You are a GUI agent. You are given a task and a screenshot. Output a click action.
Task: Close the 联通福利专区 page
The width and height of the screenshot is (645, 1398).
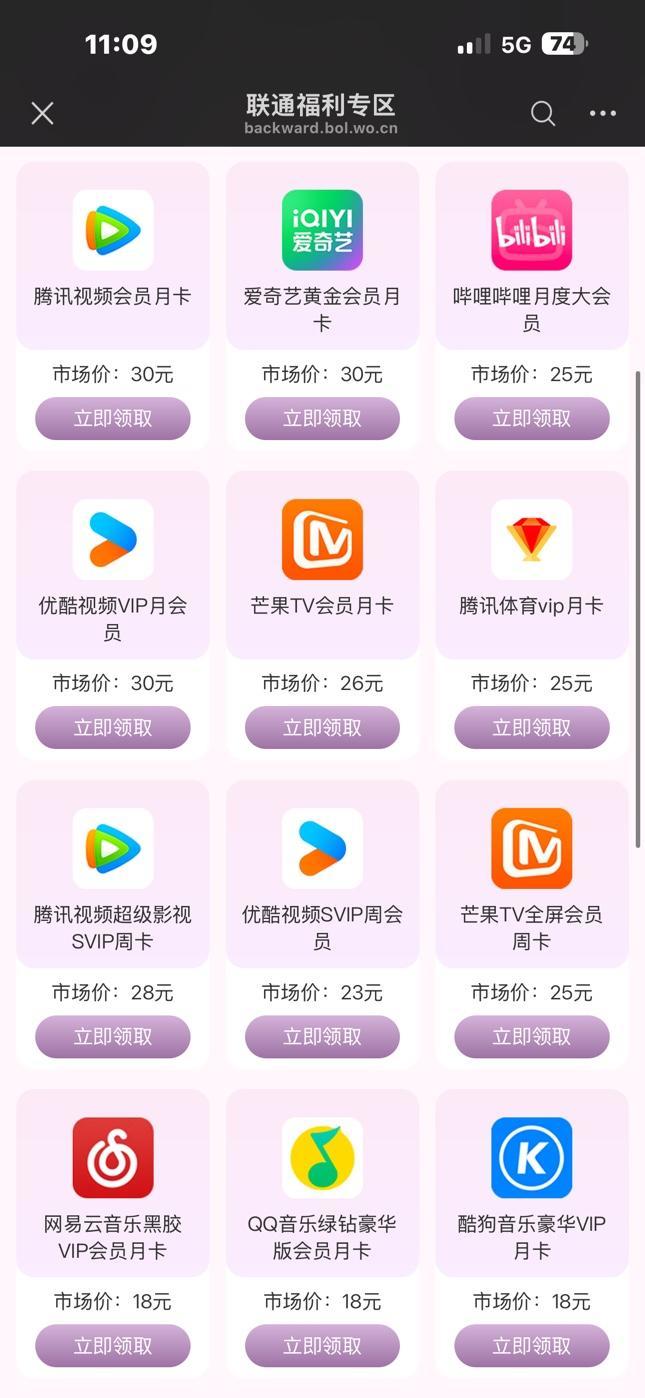(x=42, y=113)
